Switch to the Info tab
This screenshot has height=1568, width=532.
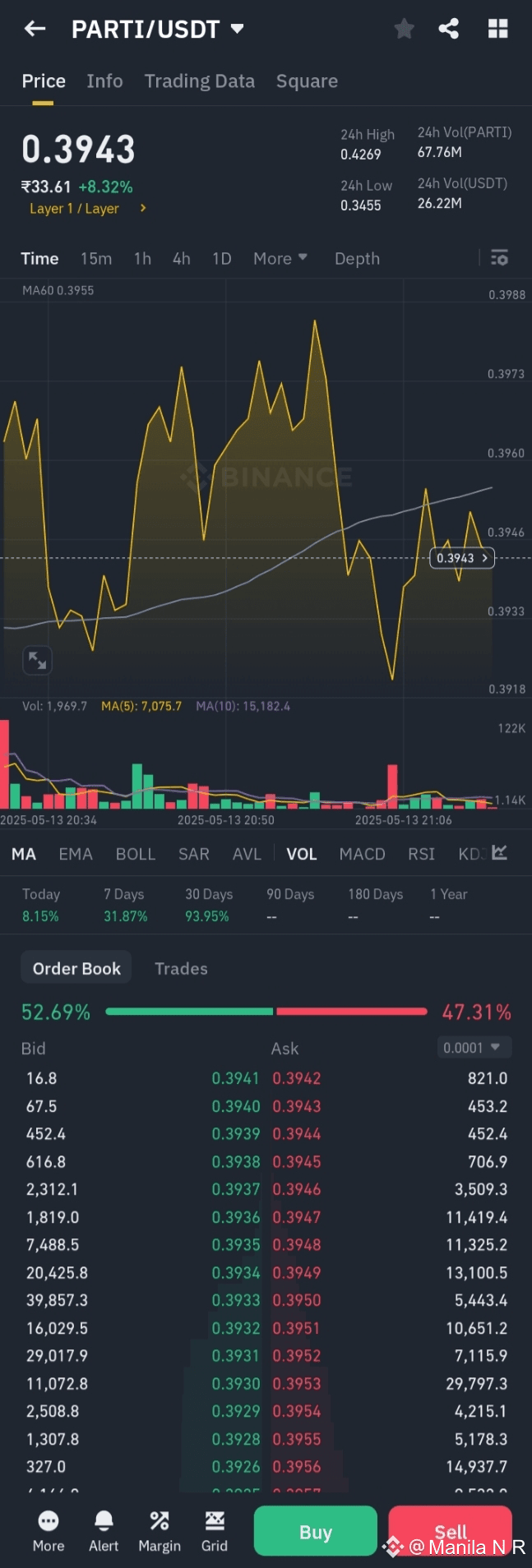pos(104,81)
